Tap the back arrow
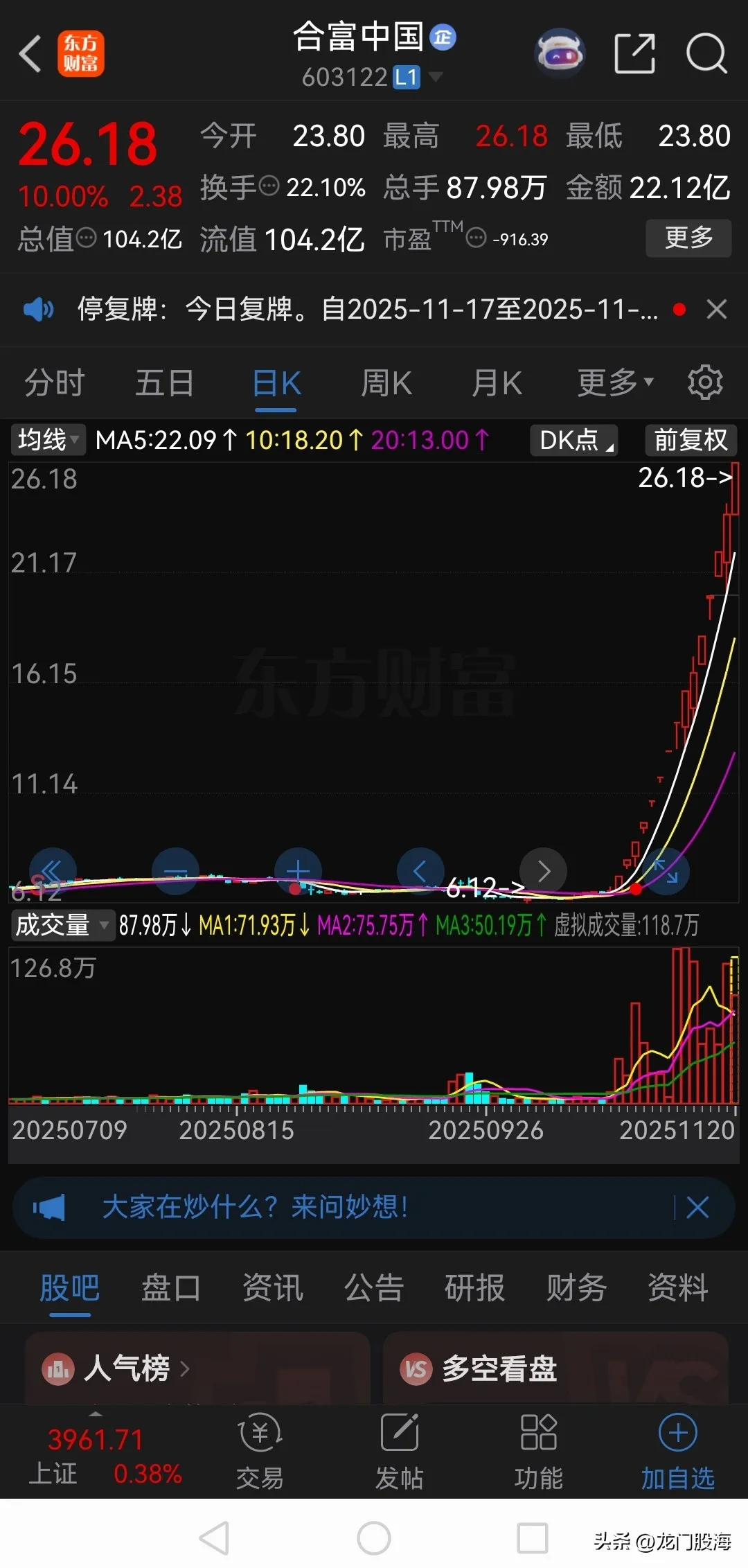Viewport: 748px width, 1568px height. click(30, 53)
